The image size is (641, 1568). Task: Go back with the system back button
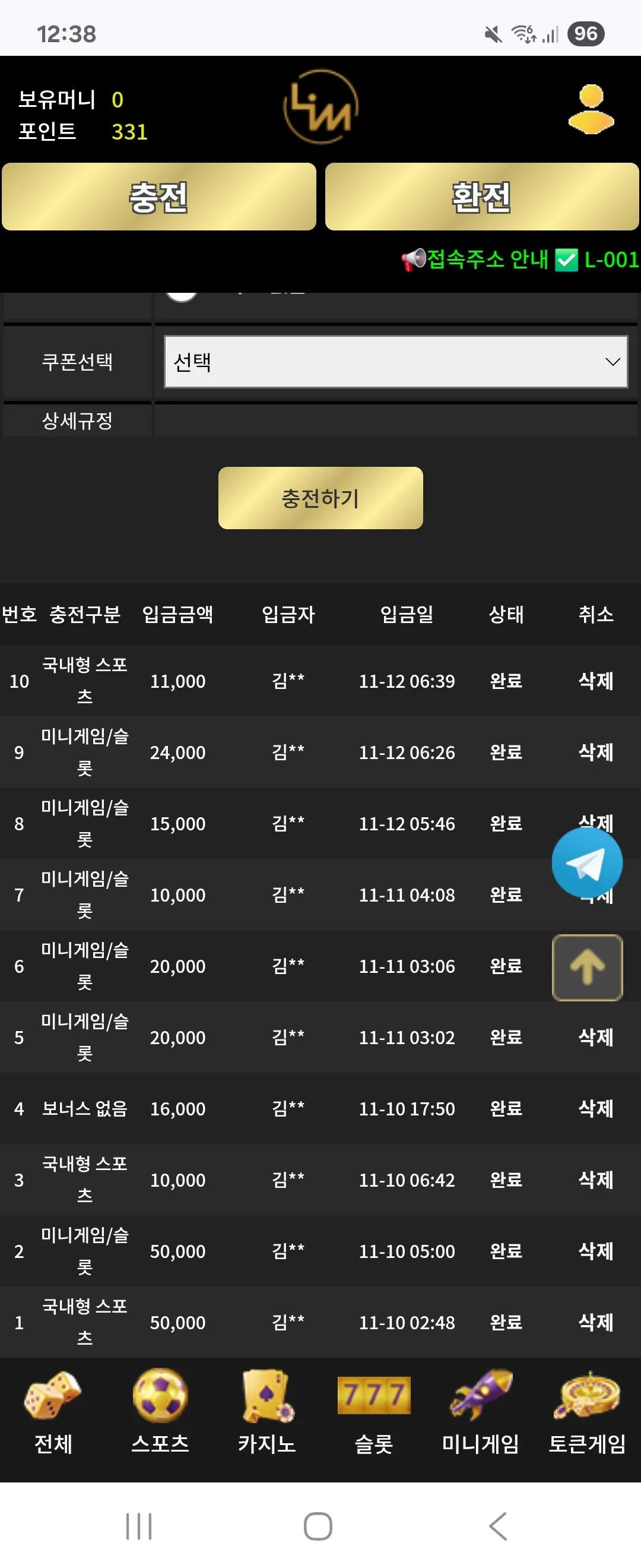(498, 1525)
